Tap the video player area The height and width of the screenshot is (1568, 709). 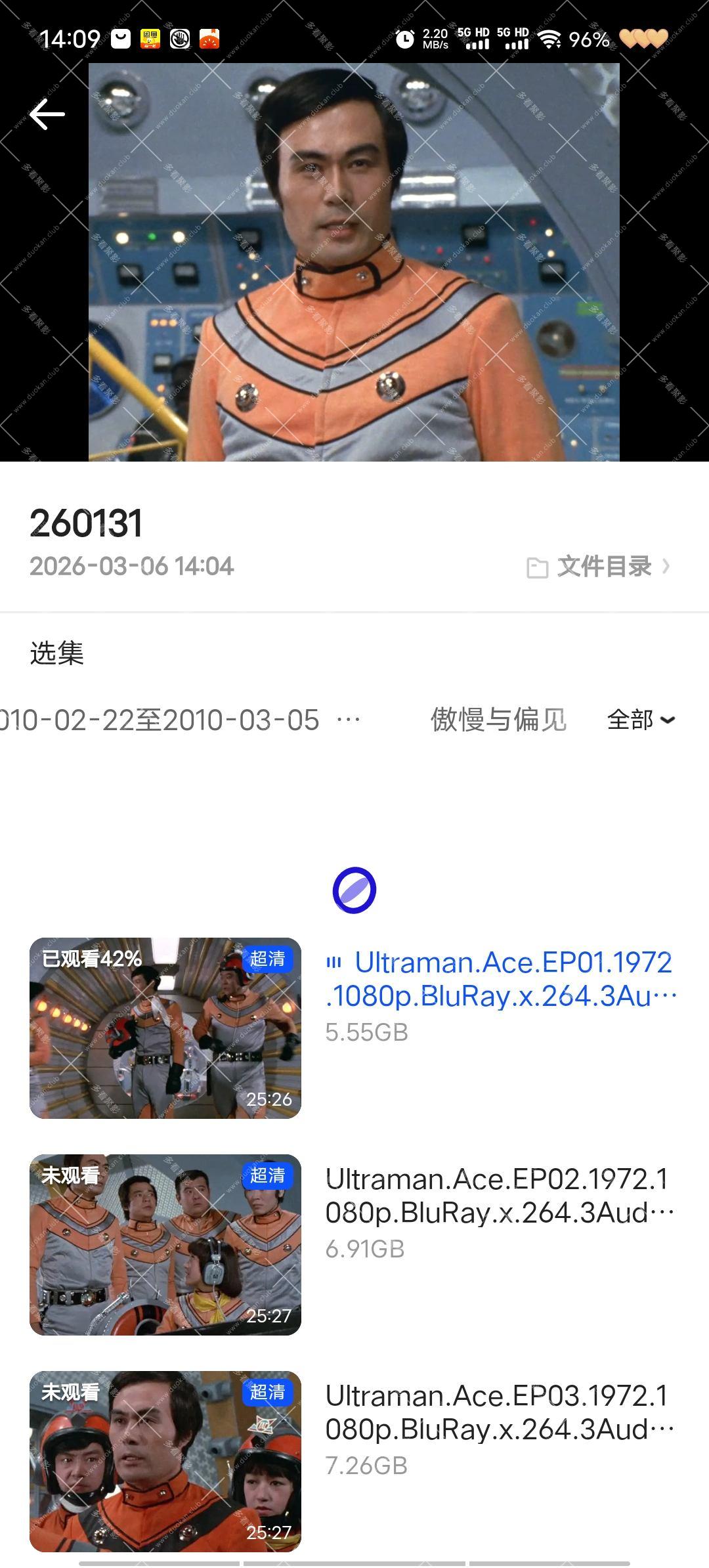pyautogui.click(x=354, y=263)
